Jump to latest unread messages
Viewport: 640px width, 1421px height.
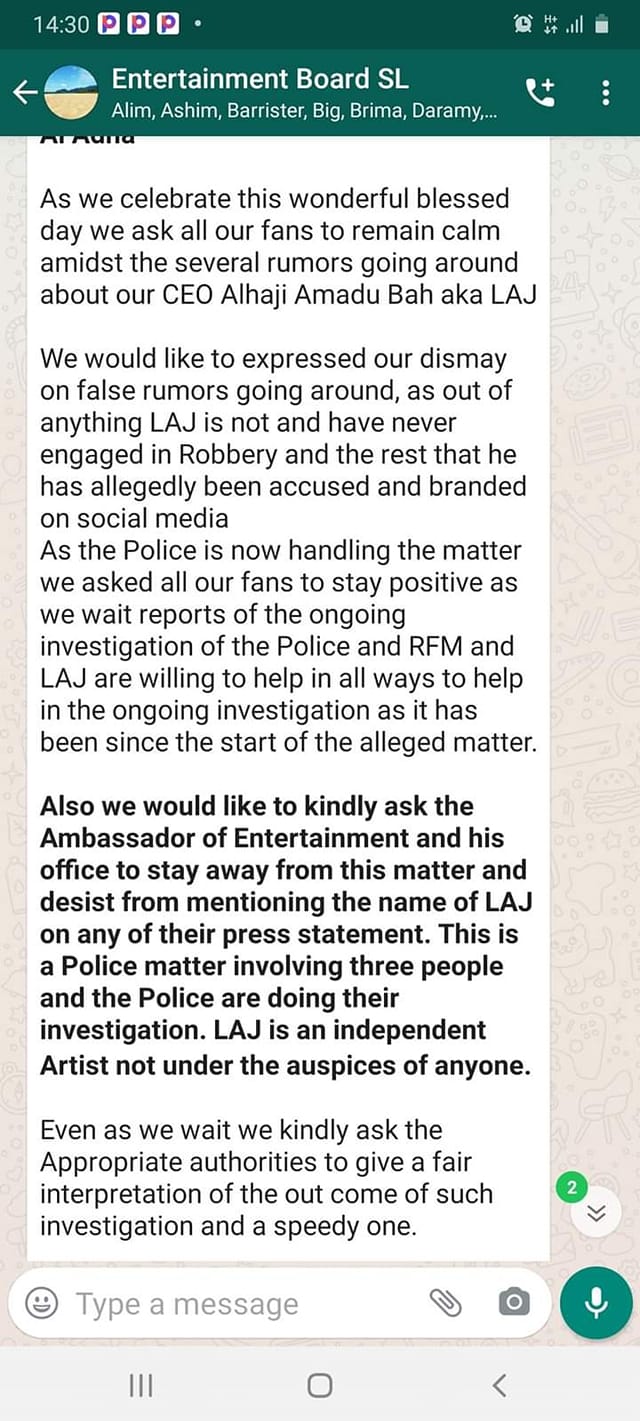tap(596, 1214)
